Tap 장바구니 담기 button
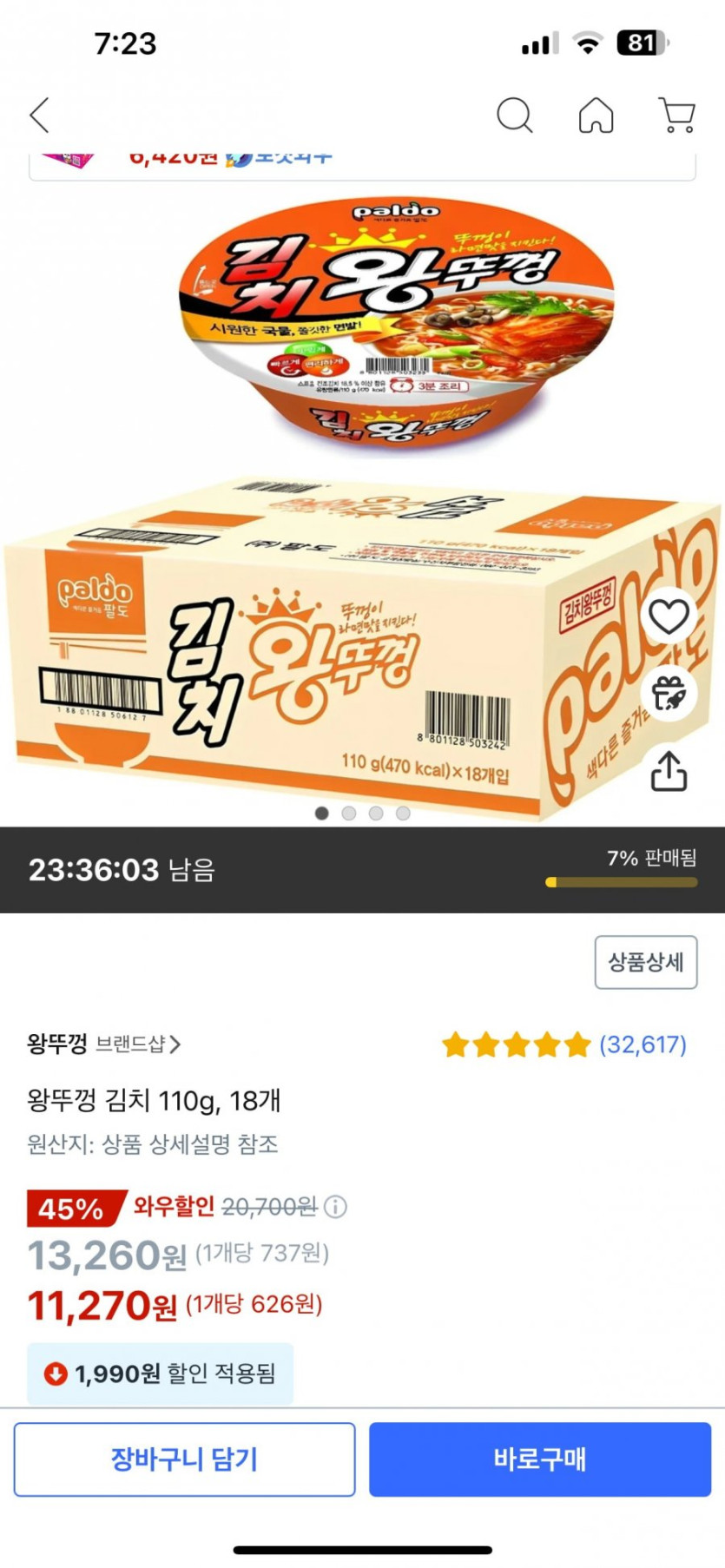 tap(184, 1459)
